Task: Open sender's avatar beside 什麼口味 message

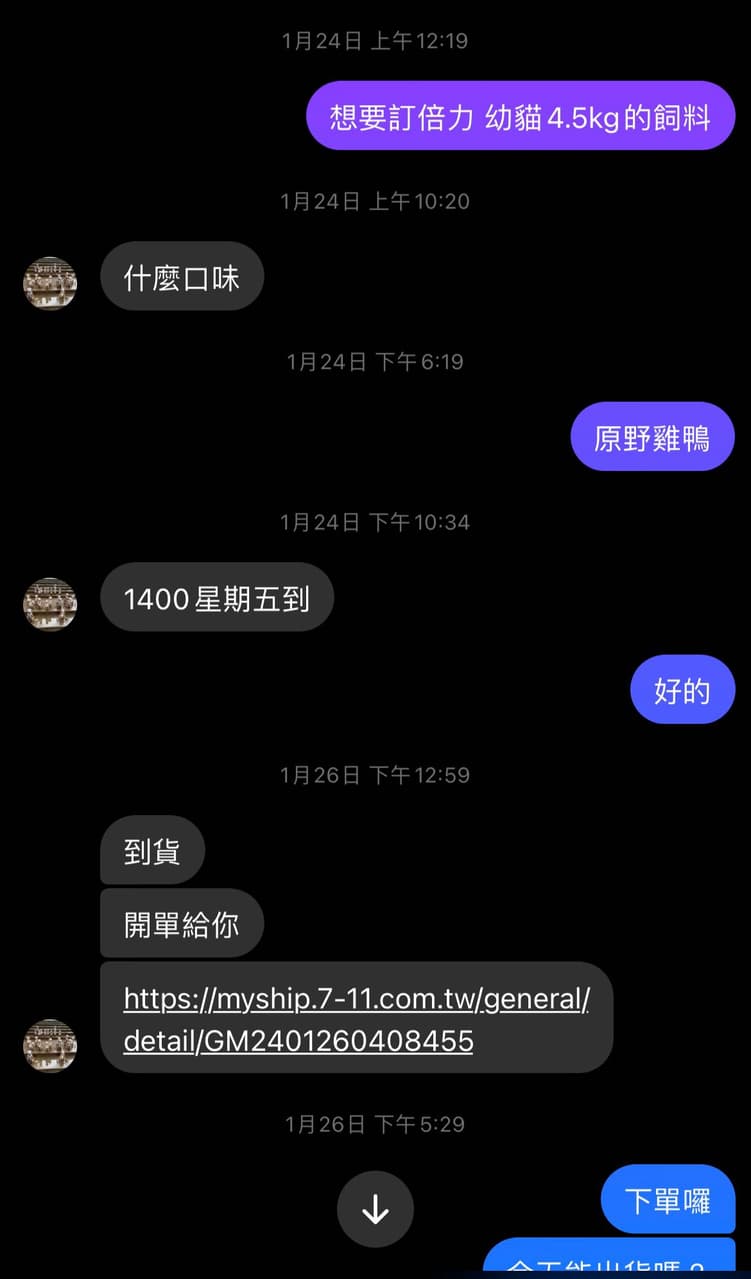Action: tap(50, 283)
